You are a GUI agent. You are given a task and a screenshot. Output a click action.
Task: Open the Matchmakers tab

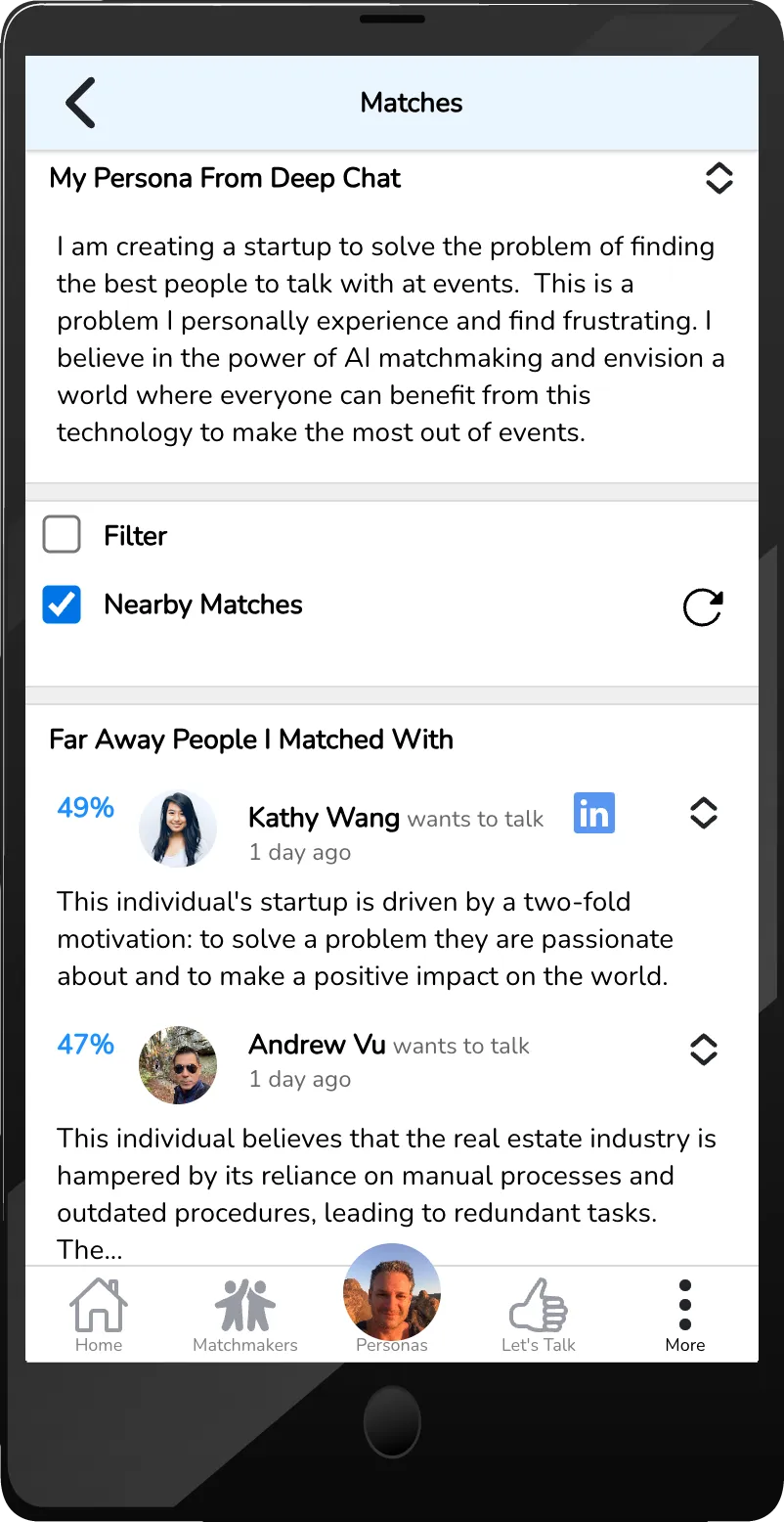pos(245,1316)
